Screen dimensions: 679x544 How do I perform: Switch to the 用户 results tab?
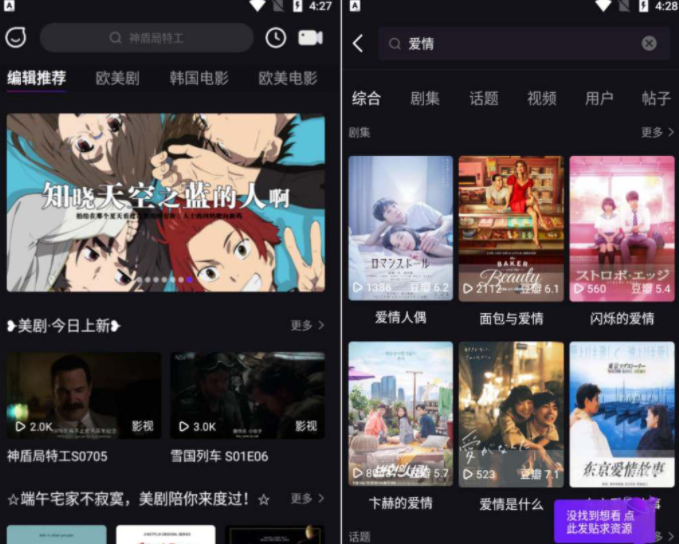coord(599,98)
